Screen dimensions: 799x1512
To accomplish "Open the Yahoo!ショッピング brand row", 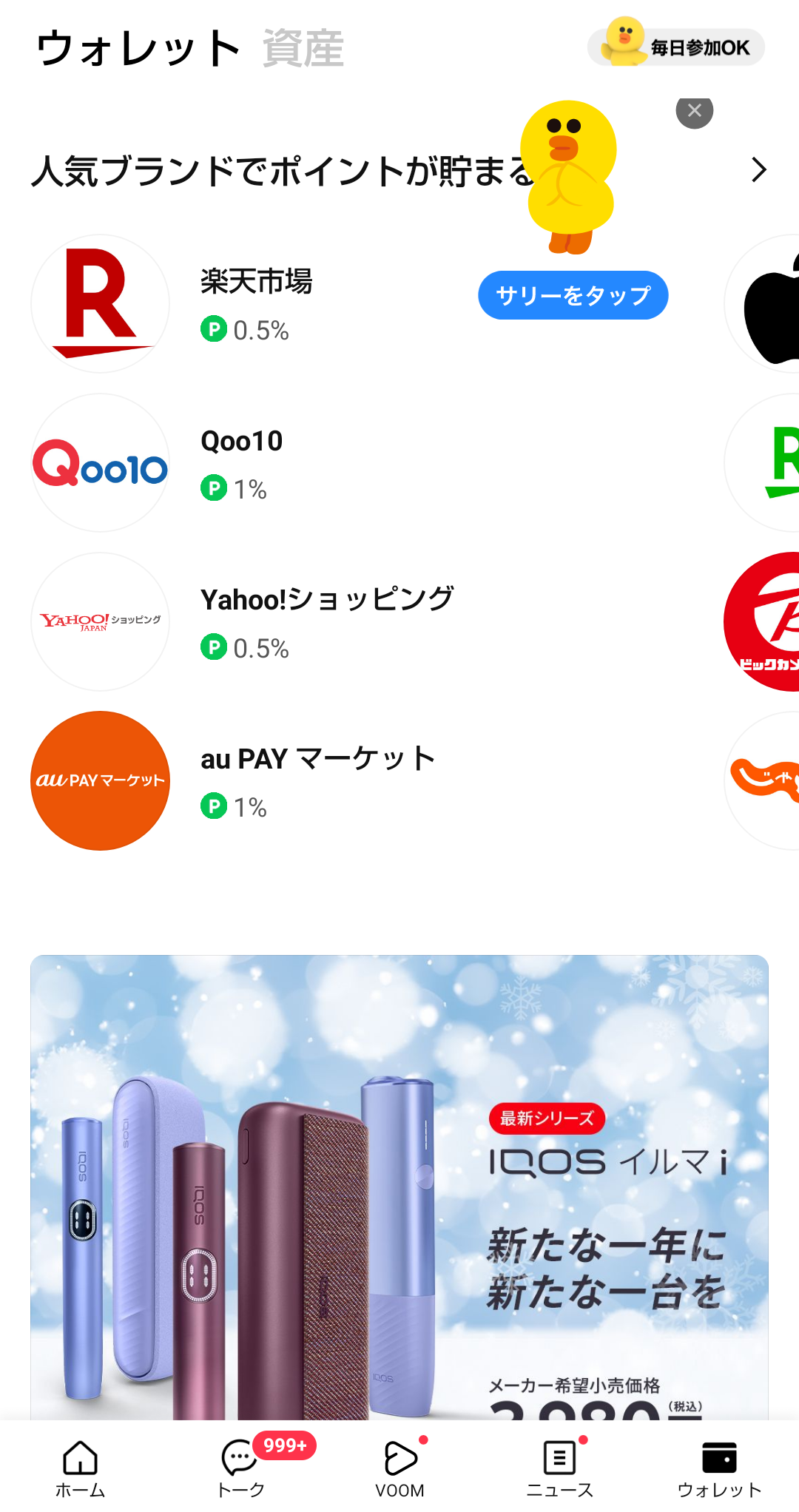I will click(326, 622).
